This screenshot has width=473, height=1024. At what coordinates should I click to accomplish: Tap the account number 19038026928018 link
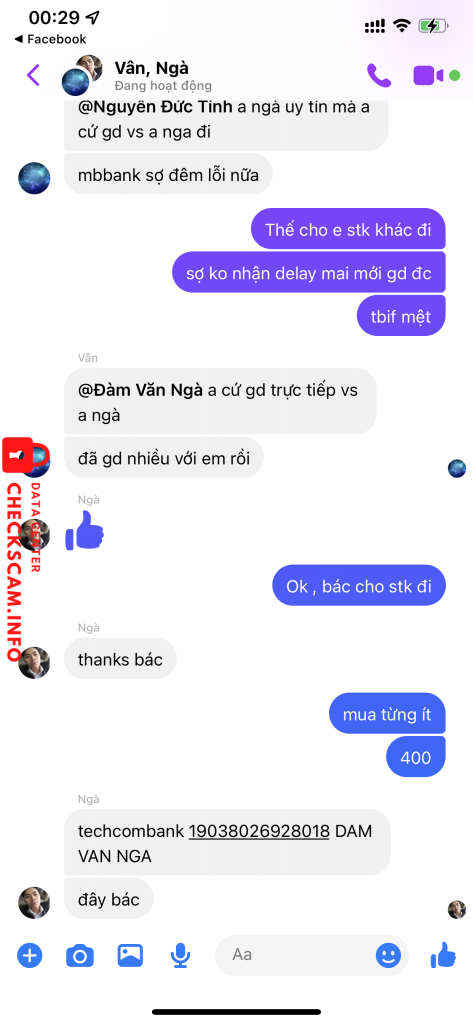pyautogui.click(x=259, y=831)
